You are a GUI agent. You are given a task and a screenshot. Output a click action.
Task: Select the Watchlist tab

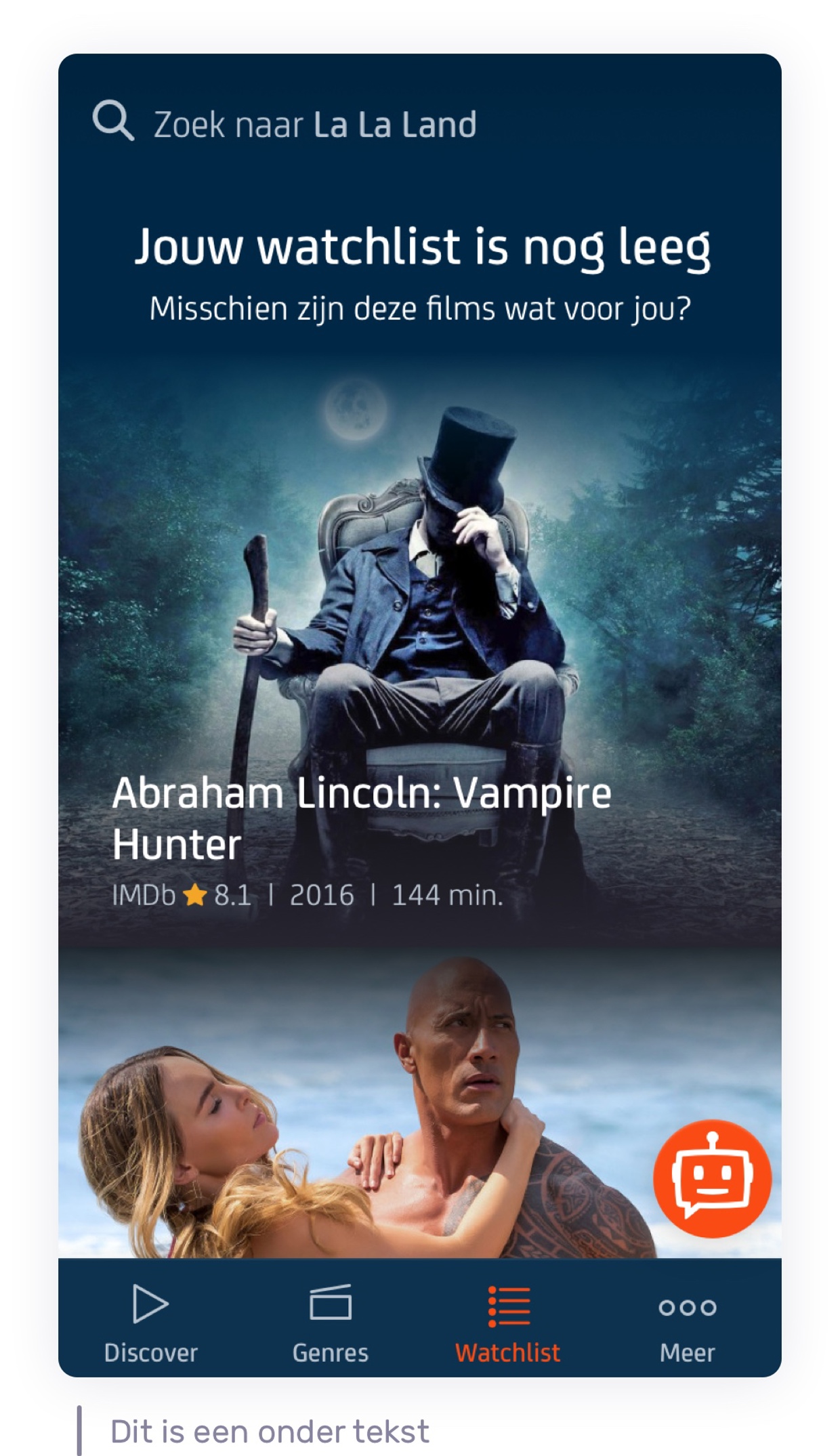click(x=508, y=1323)
